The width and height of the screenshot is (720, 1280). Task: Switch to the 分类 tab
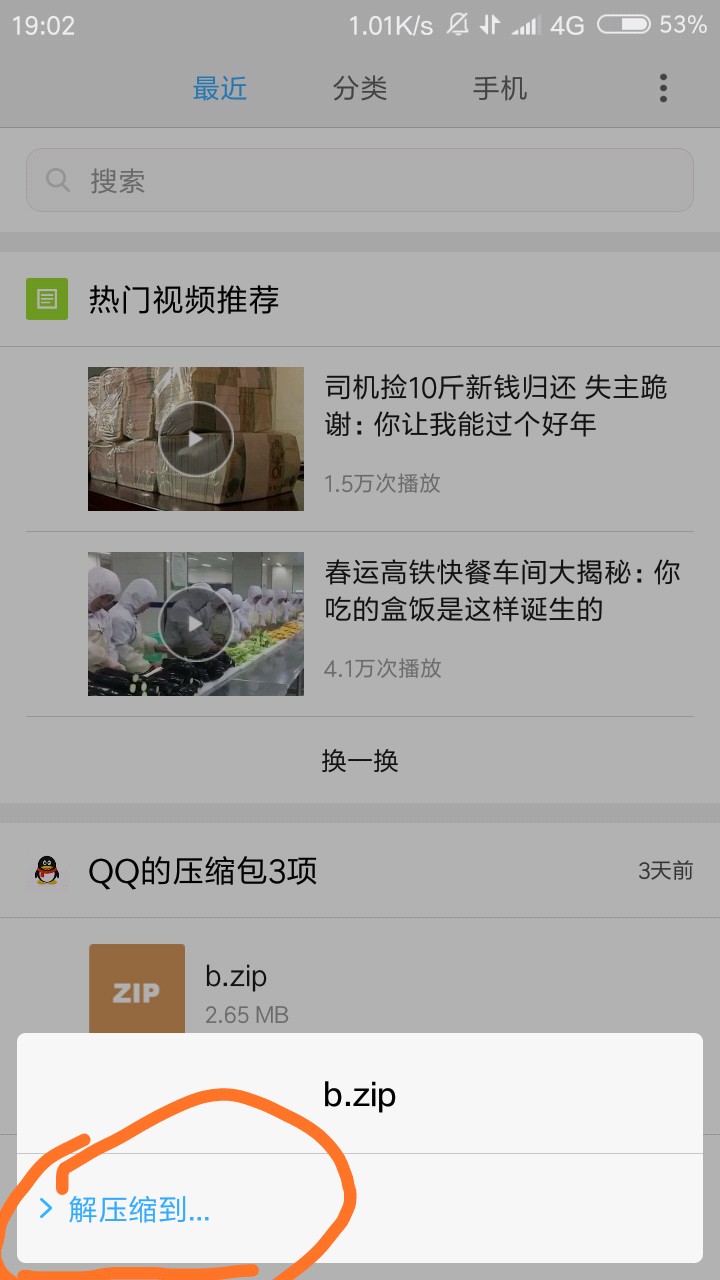360,89
